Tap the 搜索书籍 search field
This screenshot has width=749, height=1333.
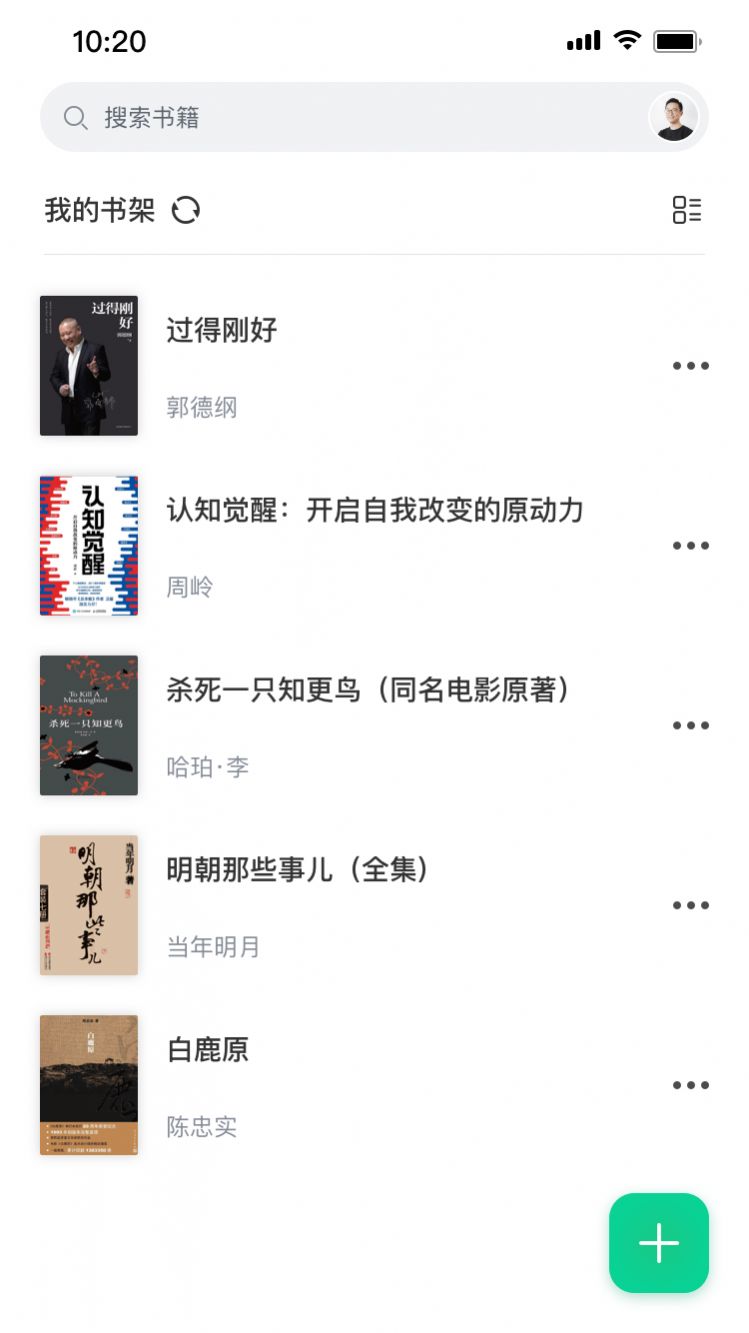(300, 117)
